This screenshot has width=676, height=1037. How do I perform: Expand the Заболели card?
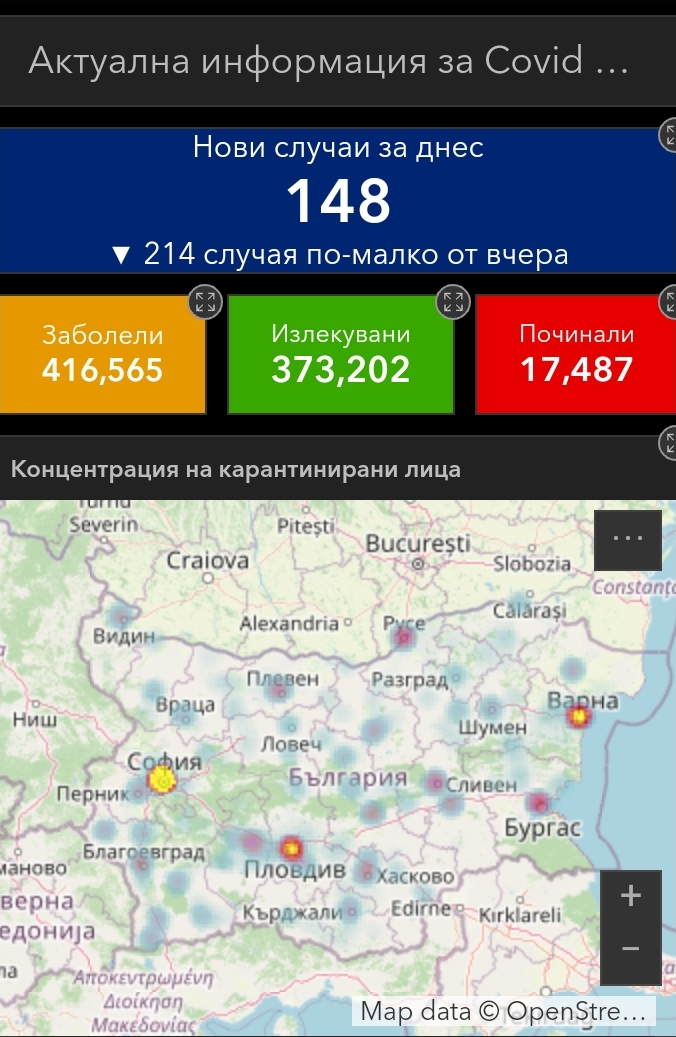click(204, 302)
